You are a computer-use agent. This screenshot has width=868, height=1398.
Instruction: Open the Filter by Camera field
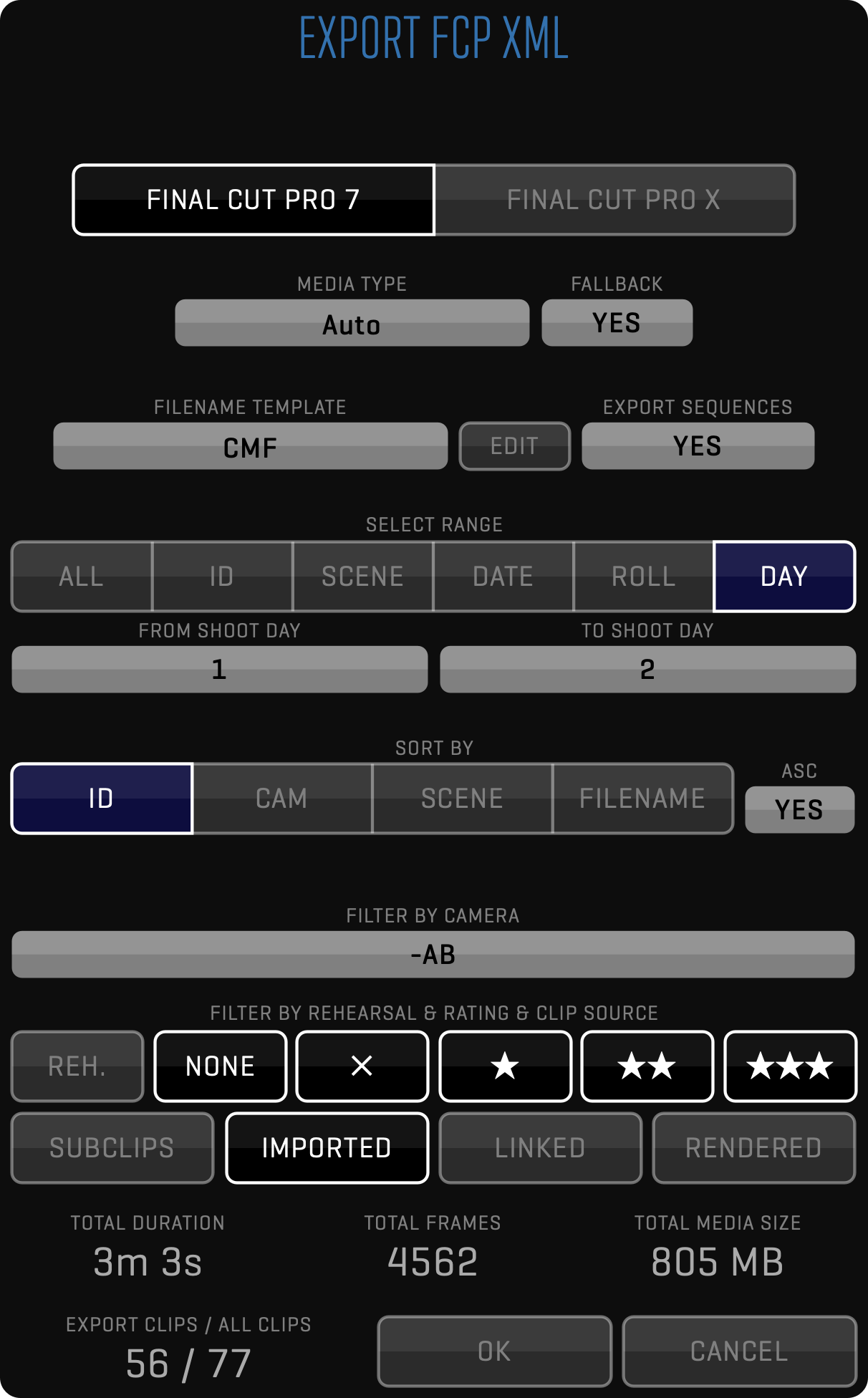click(433, 955)
